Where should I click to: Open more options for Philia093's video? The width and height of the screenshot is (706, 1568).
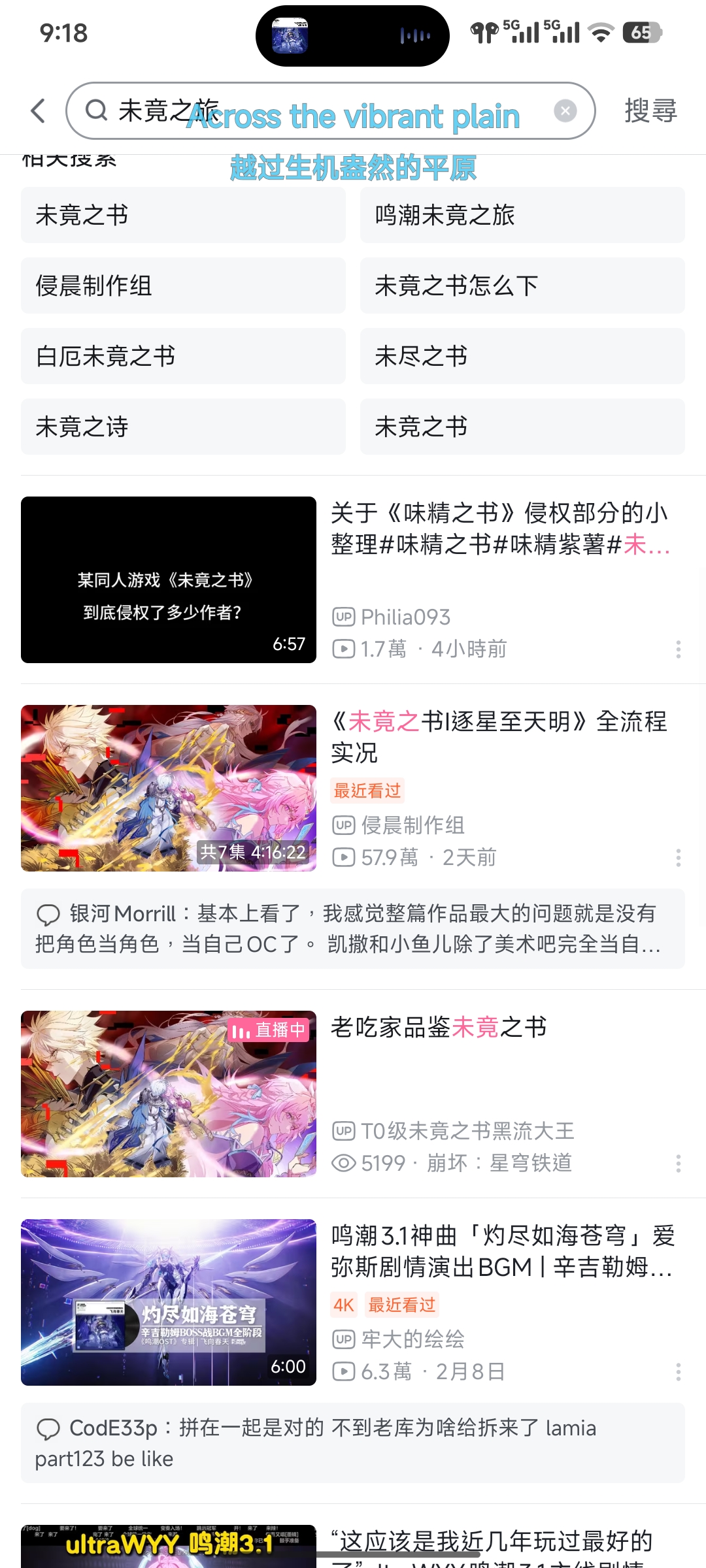[x=679, y=649]
